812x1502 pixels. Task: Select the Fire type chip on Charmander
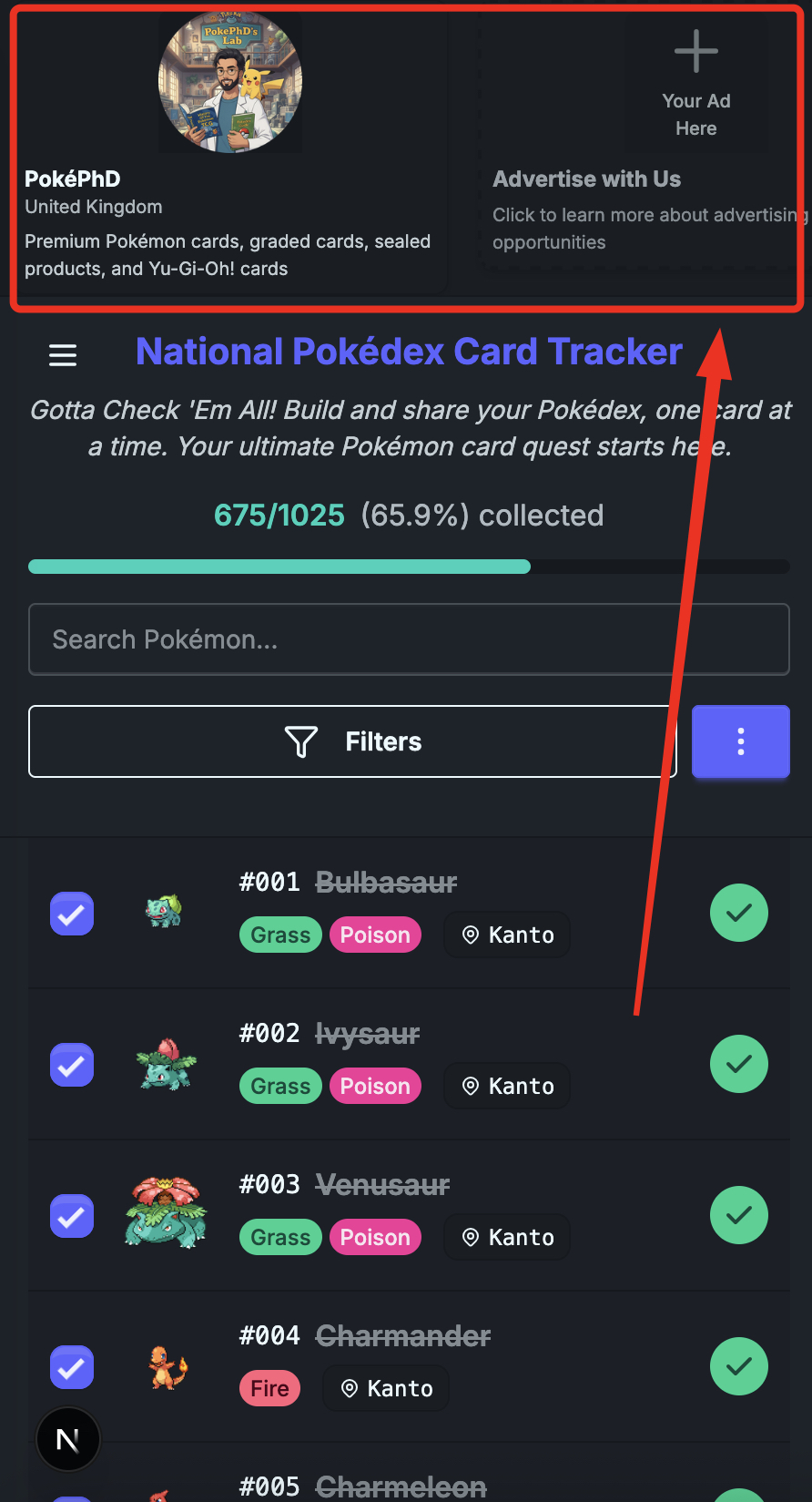(x=269, y=1388)
